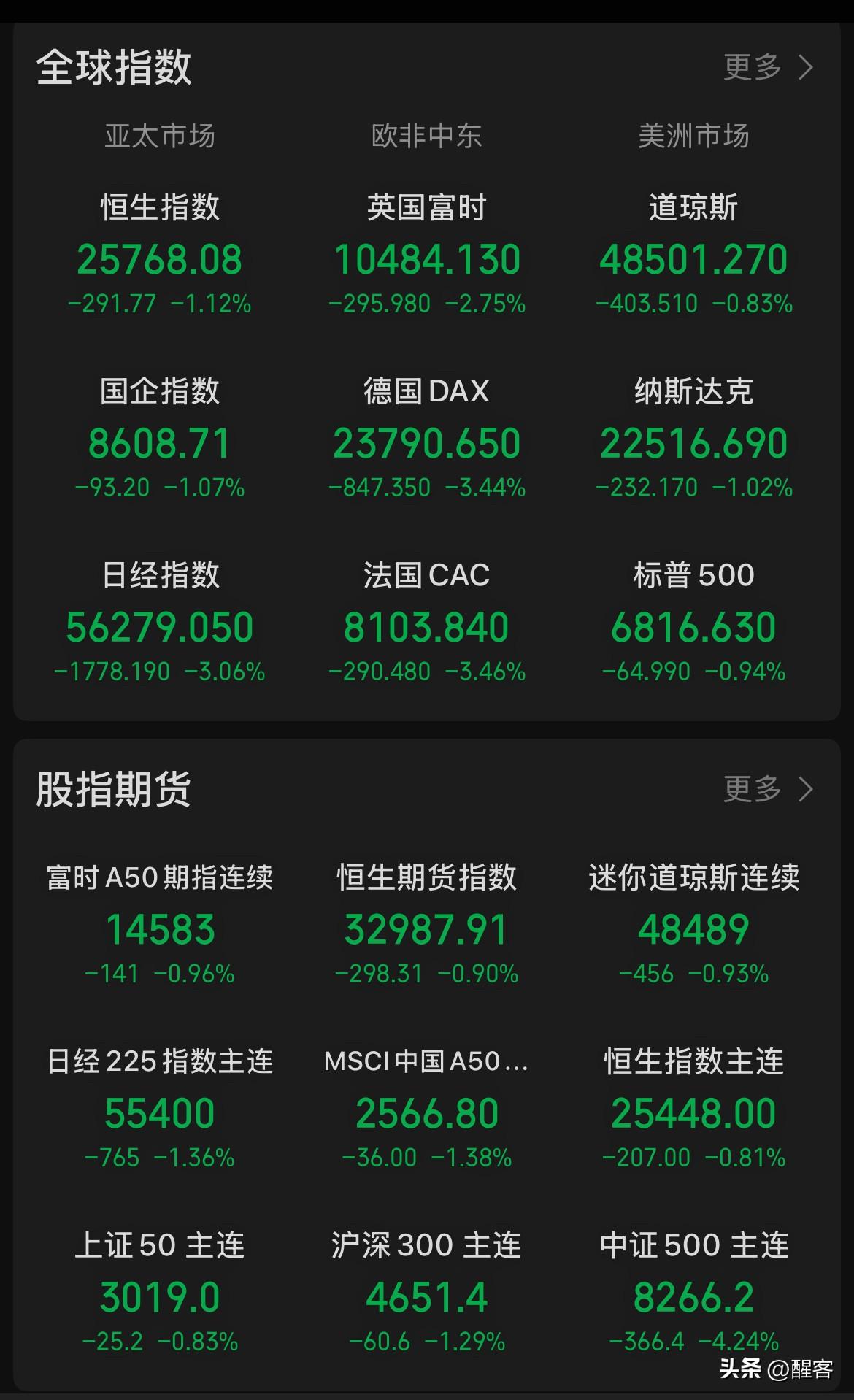This screenshot has width=854, height=1400.
Task: Select the 美洲市场 market tab
Action: click(693, 136)
